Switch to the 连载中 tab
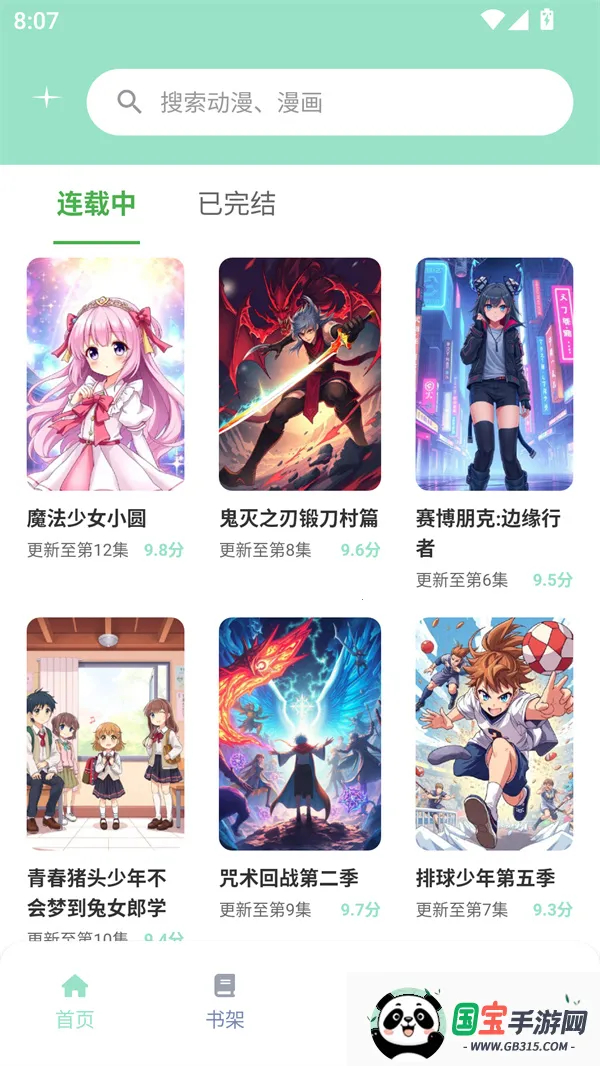Viewport: 600px width, 1066px height. (x=96, y=205)
